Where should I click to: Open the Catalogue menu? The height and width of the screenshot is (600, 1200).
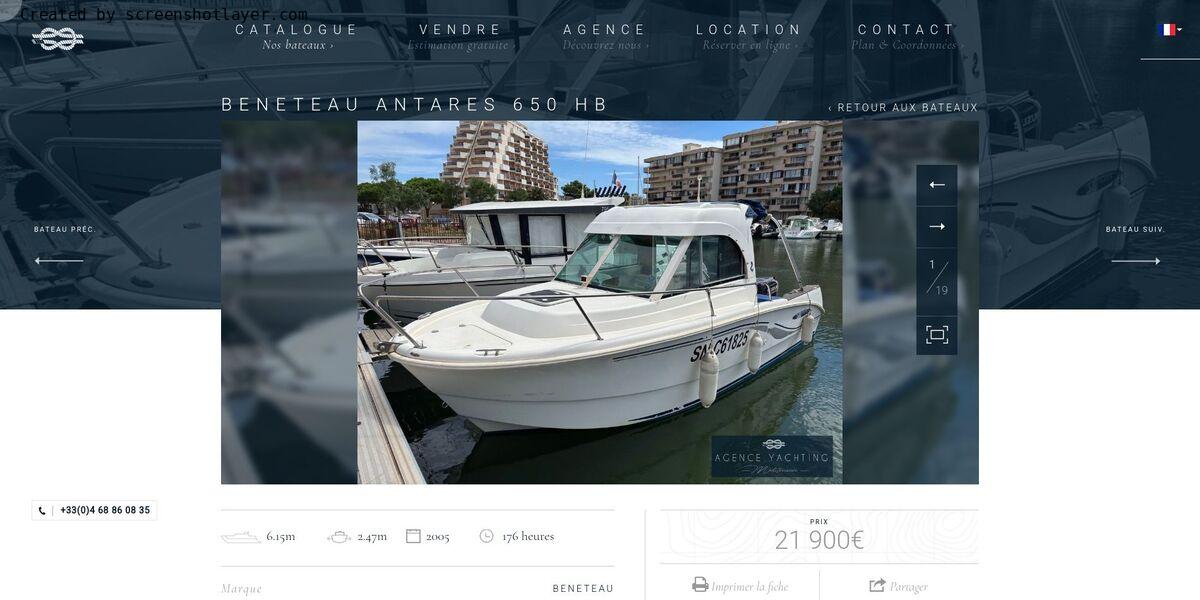coord(297,30)
